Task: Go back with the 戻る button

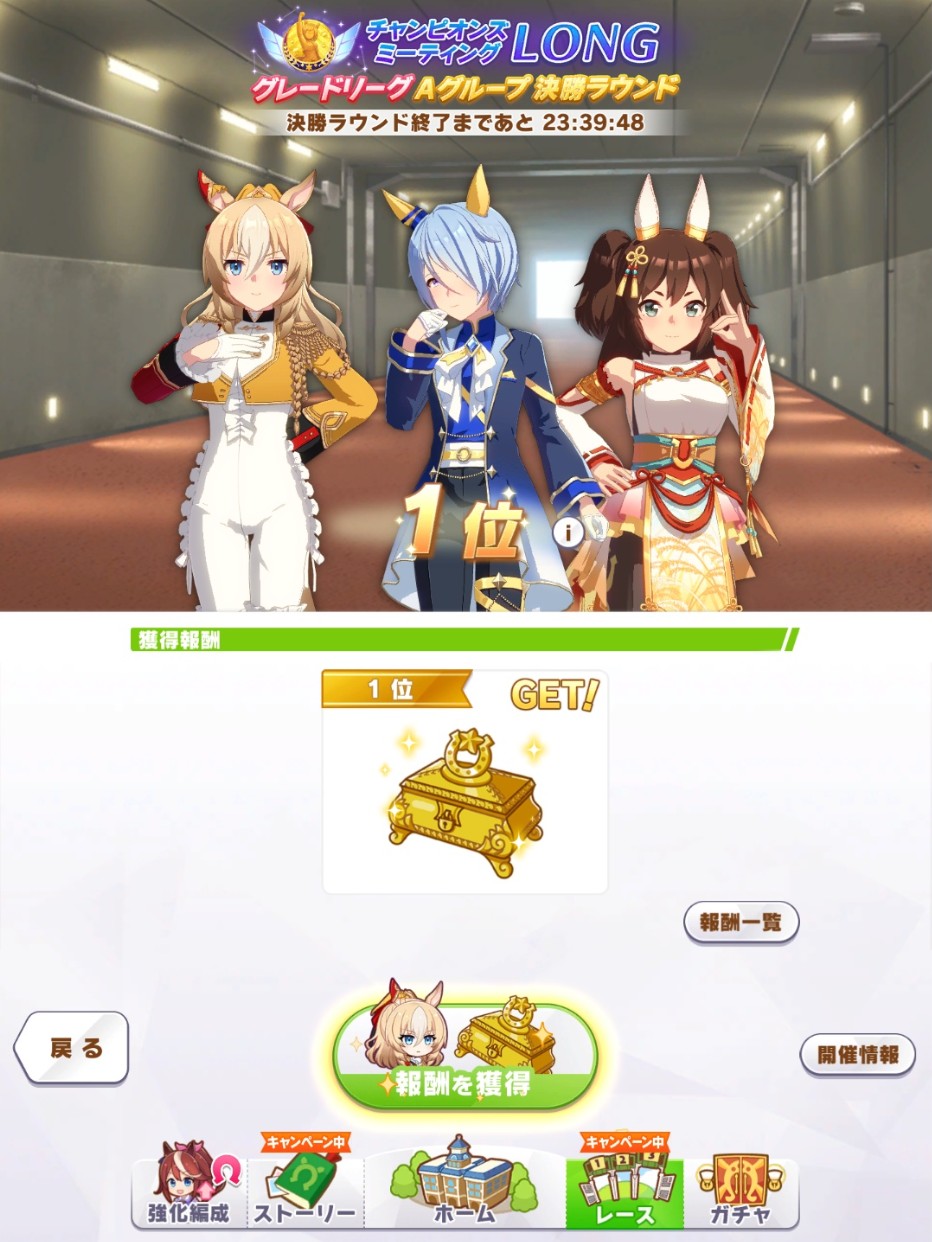Action: click(75, 1048)
